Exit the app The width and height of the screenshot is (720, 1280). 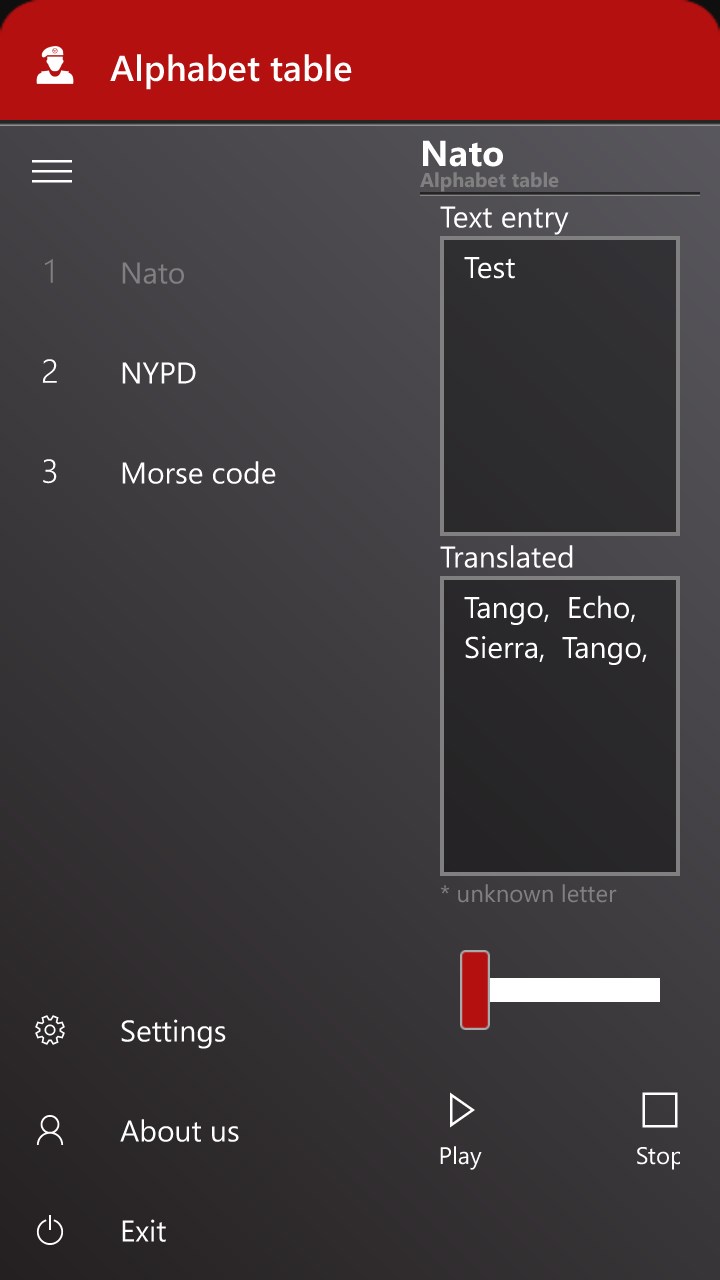(x=143, y=1231)
